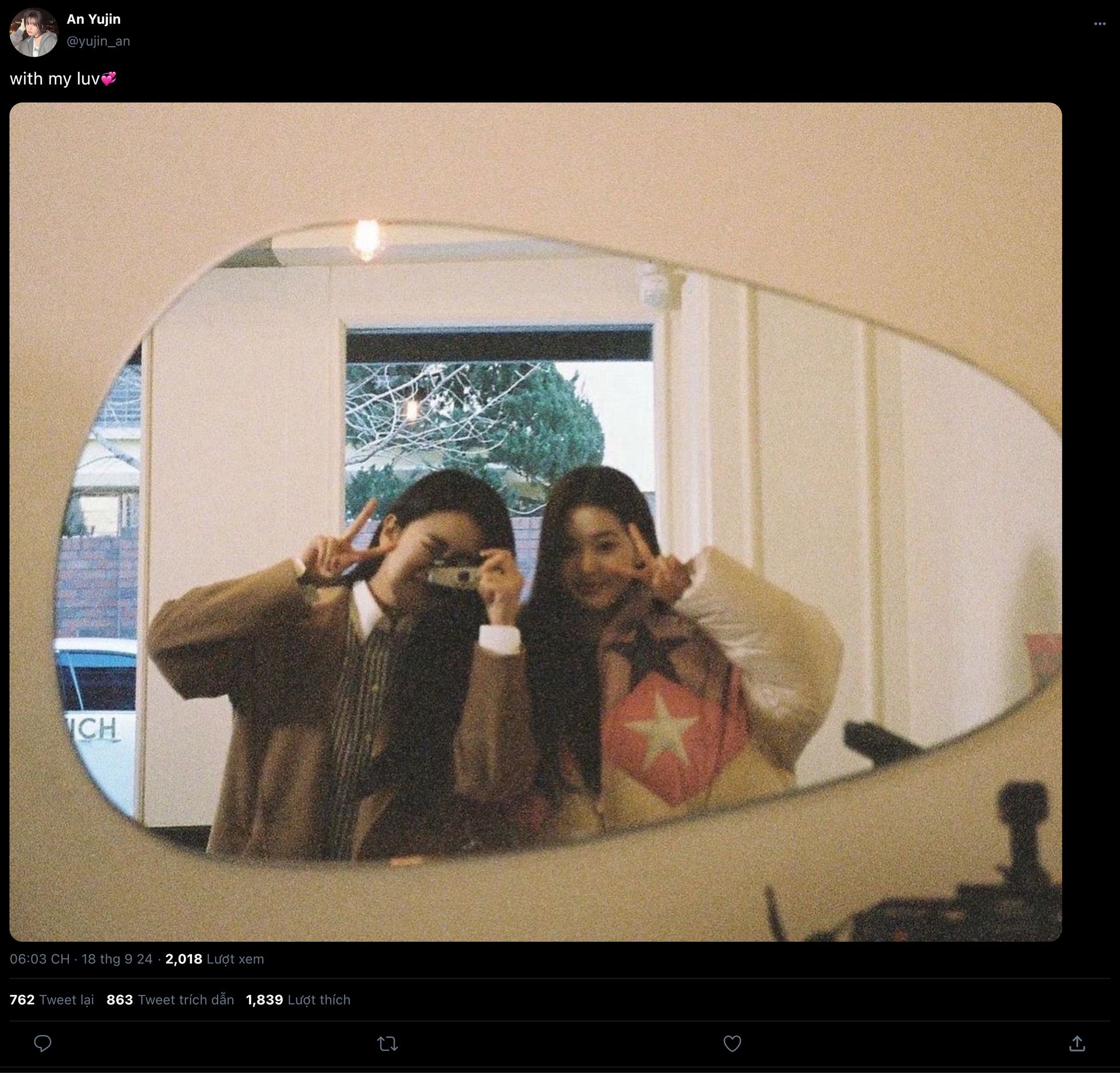Share the tweet via share icon
This screenshot has height=1073, width=1120.
pos(1077,1043)
